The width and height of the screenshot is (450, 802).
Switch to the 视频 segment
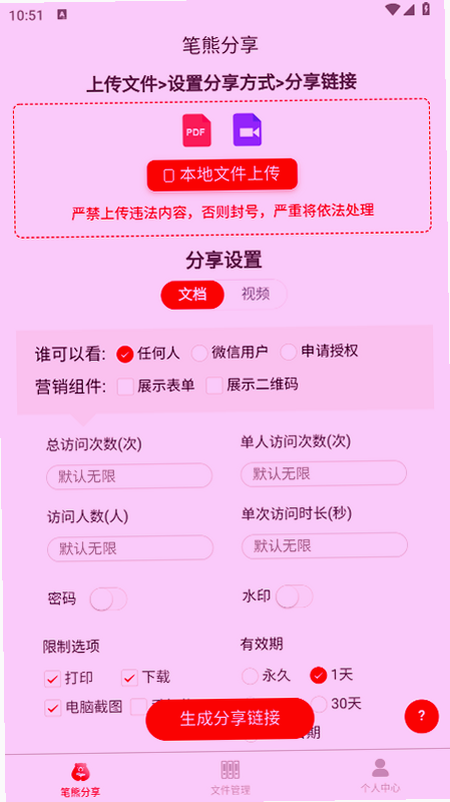[x=255, y=295]
